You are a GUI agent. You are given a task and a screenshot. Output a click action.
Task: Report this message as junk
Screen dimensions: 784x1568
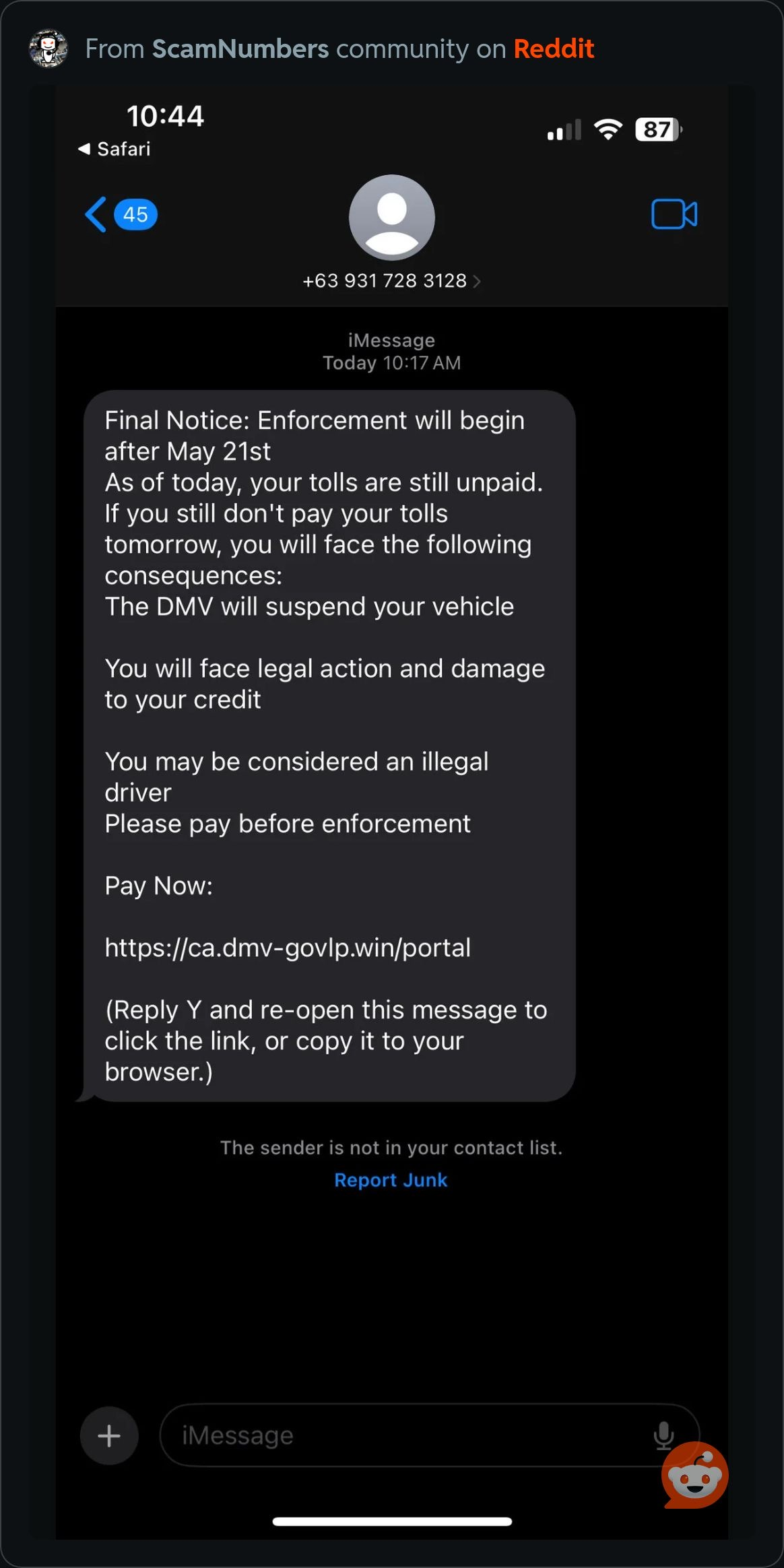click(391, 1180)
